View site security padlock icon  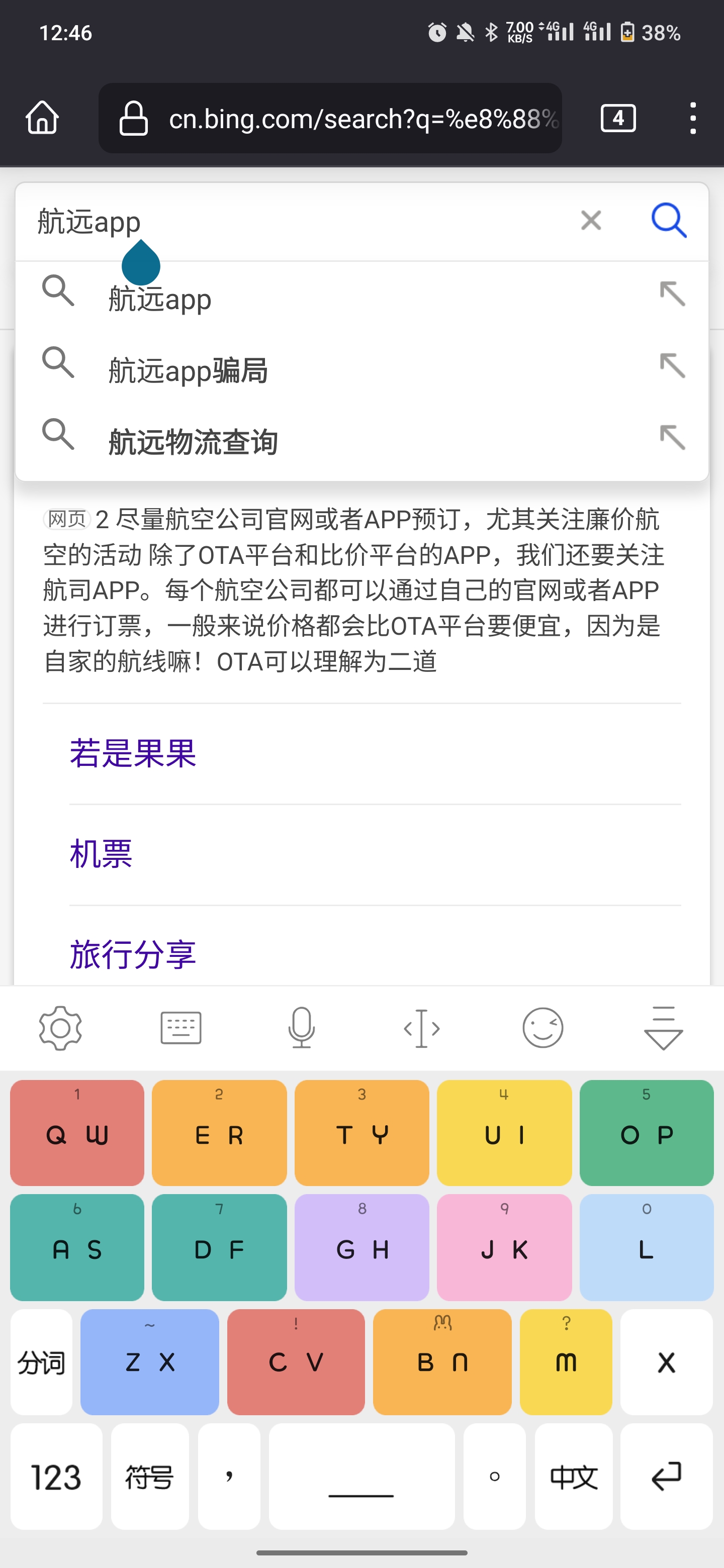(133, 119)
